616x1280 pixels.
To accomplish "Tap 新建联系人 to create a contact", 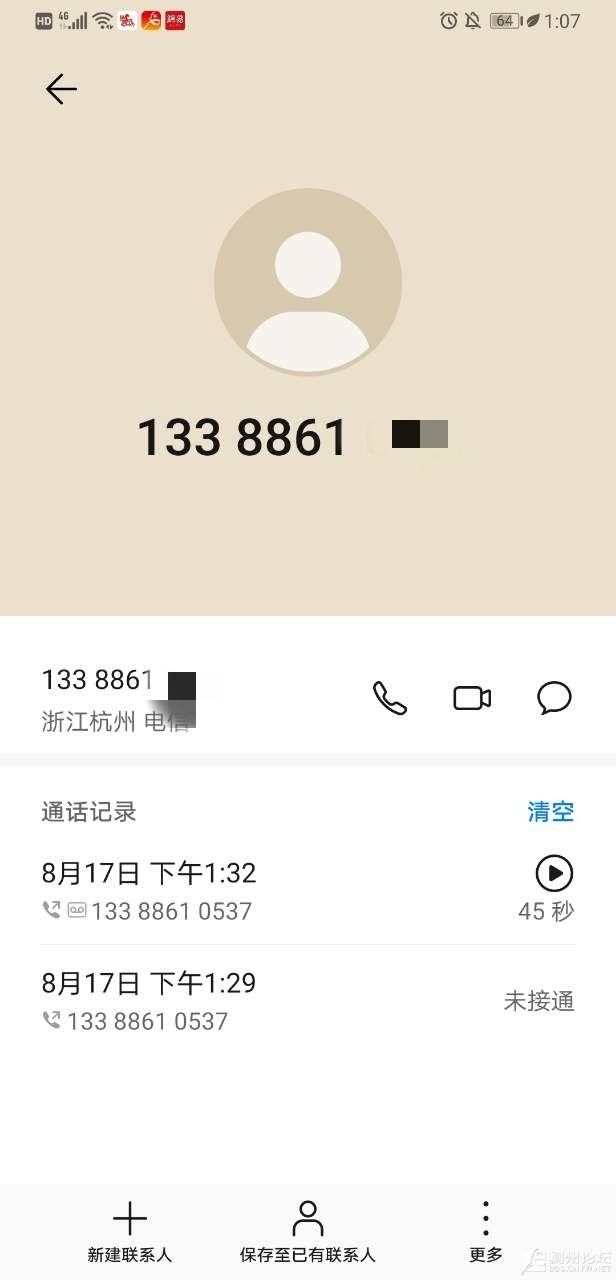I will pyautogui.click(x=130, y=1232).
